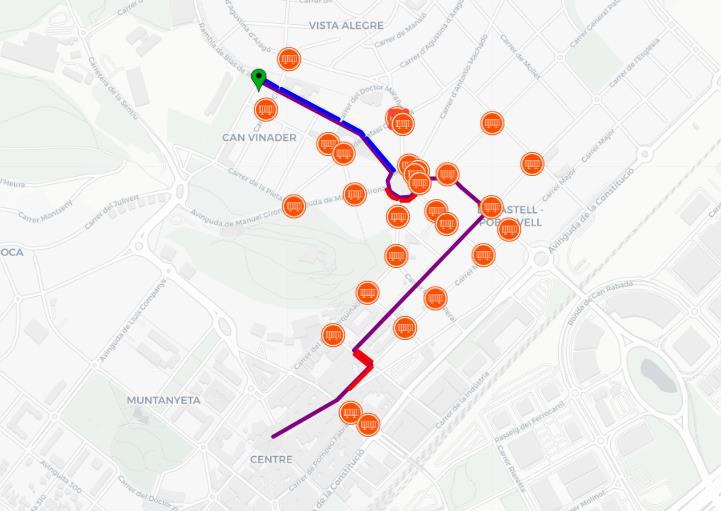Select the container marker under Vista Alegre label
The image size is (721, 511).
point(289,59)
